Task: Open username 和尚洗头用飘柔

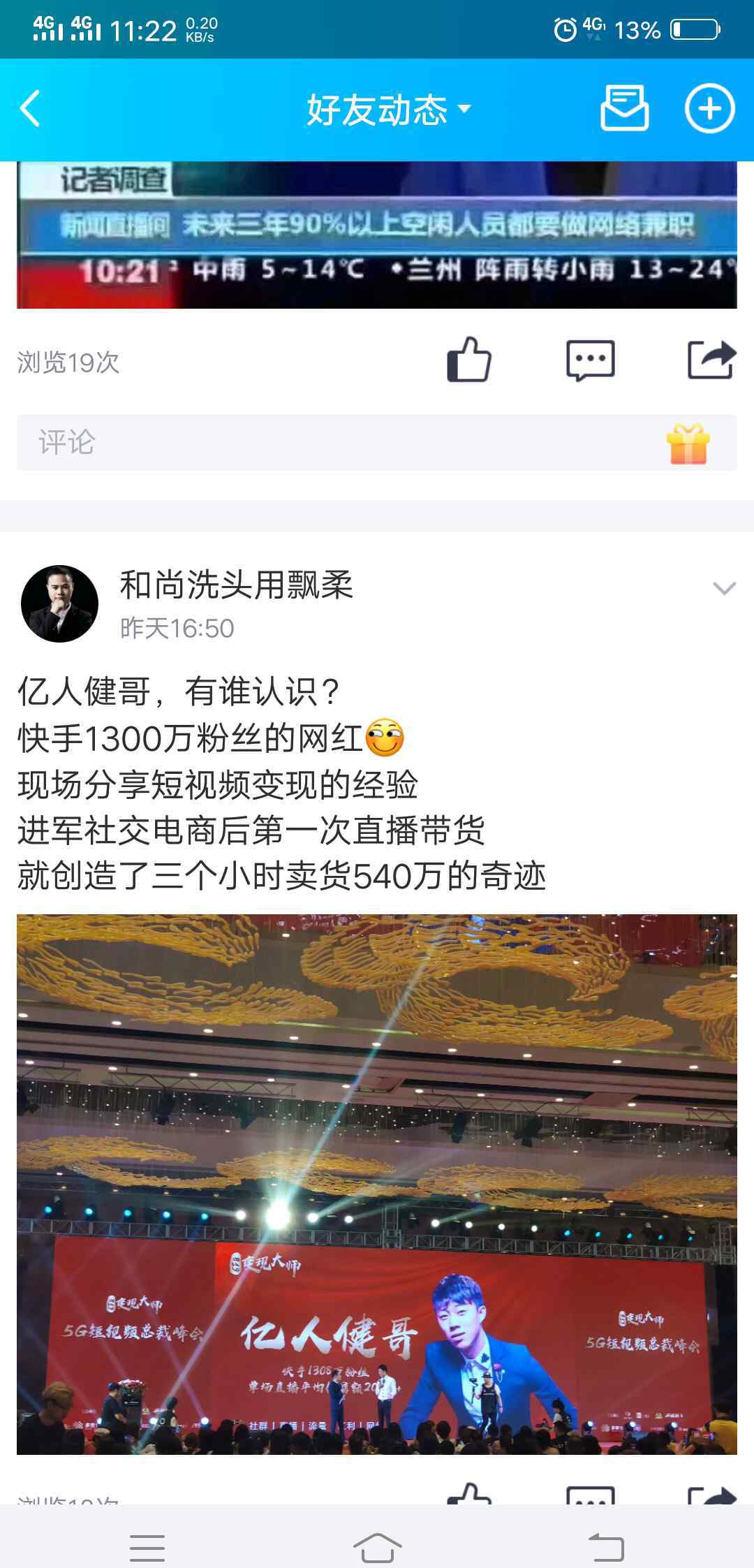Action: pyautogui.click(x=236, y=585)
